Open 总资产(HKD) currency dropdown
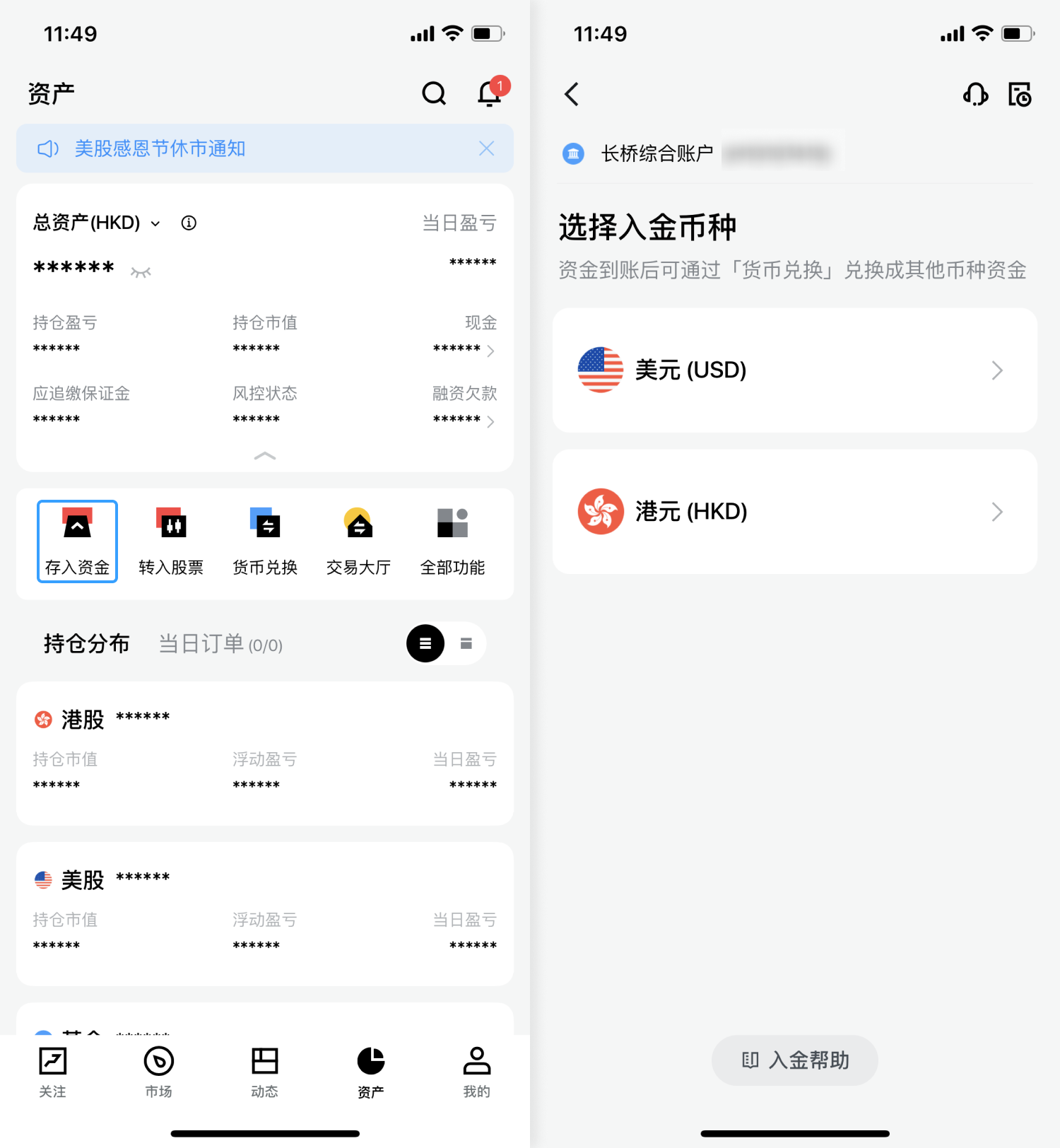Viewport: 1060px width, 1148px height. pyautogui.click(x=155, y=224)
